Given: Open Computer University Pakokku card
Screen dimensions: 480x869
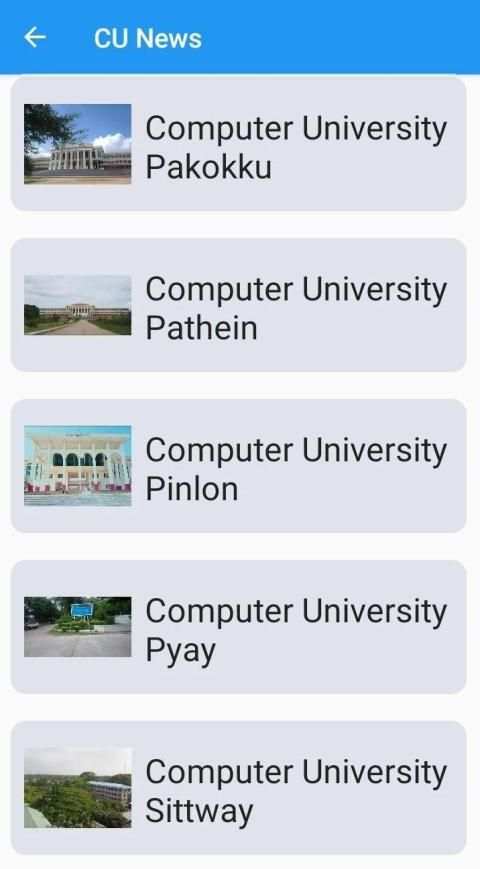Looking at the screenshot, I should (x=238, y=144).
